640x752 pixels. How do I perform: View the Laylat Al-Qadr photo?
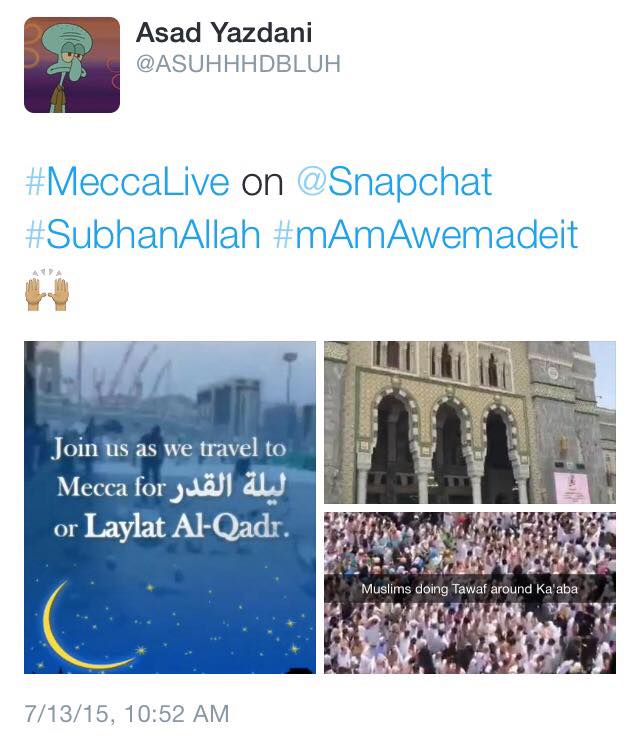pyautogui.click(x=170, y=507)
